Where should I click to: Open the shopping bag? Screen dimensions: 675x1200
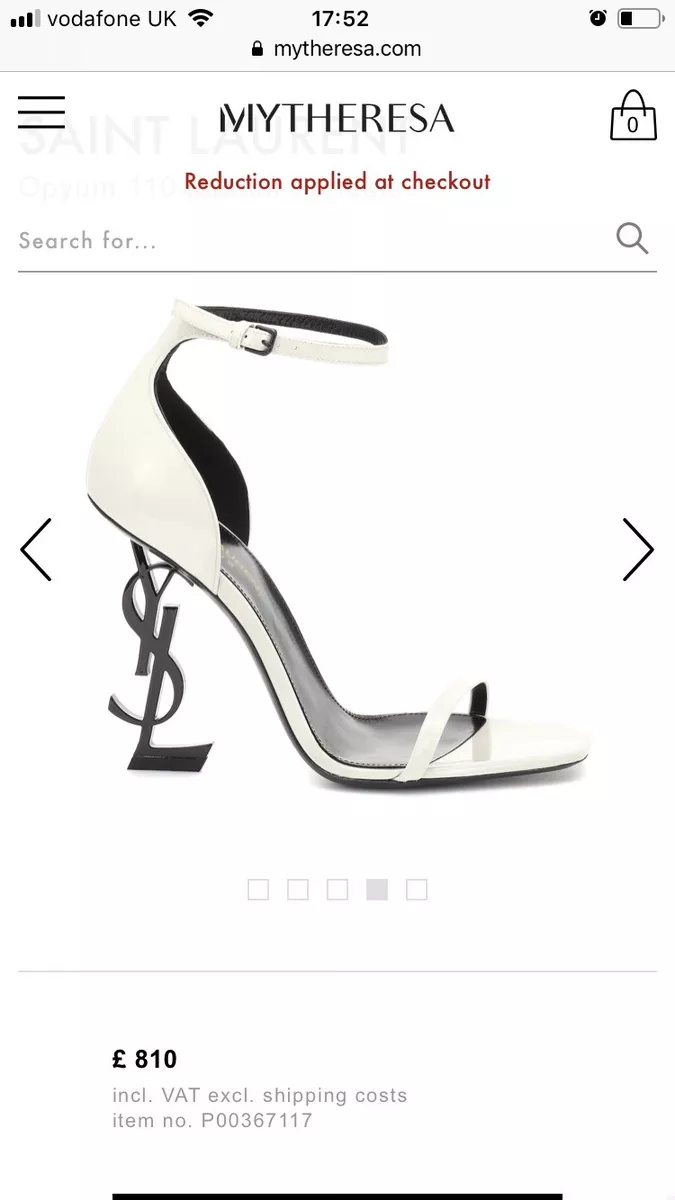coord(633,116)
